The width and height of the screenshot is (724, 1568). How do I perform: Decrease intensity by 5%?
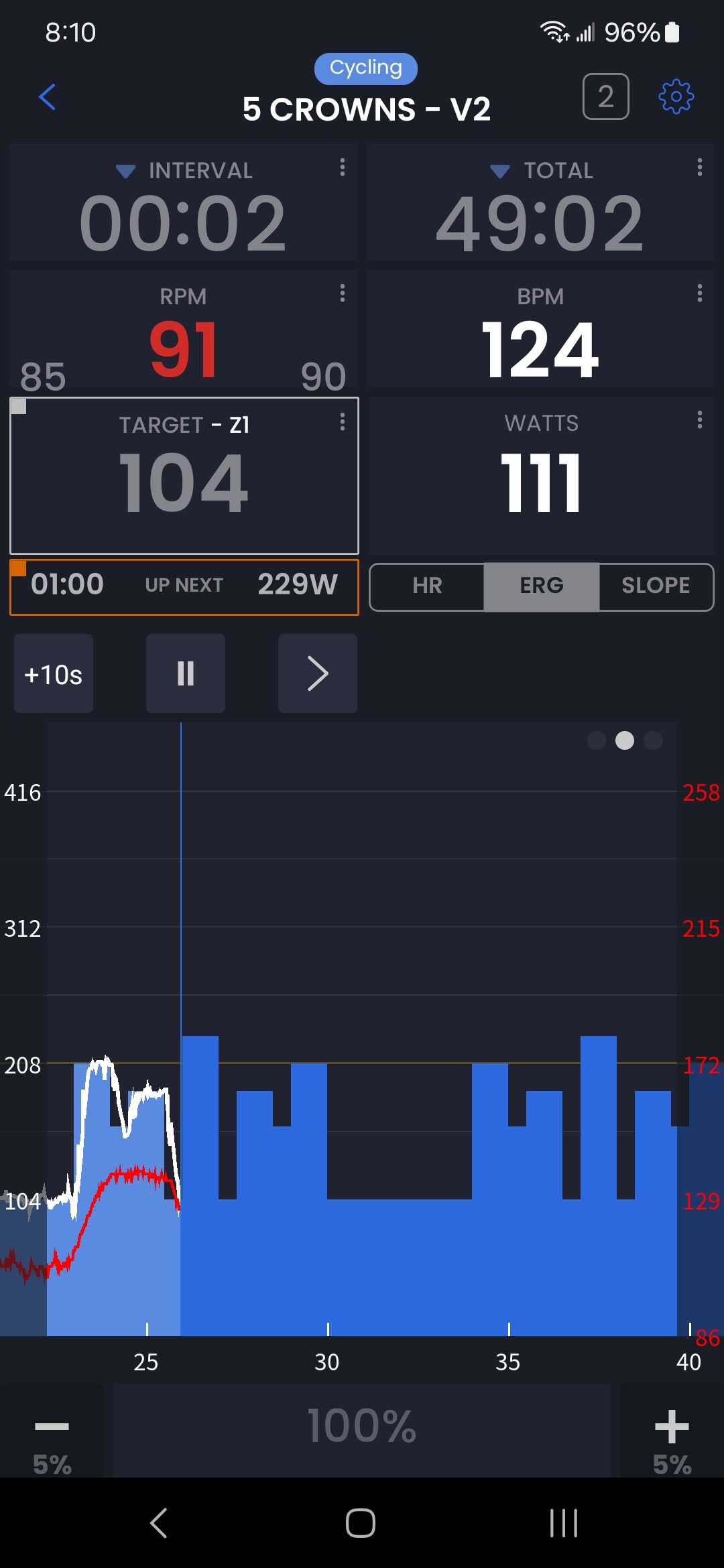(x=52, y=1432)
